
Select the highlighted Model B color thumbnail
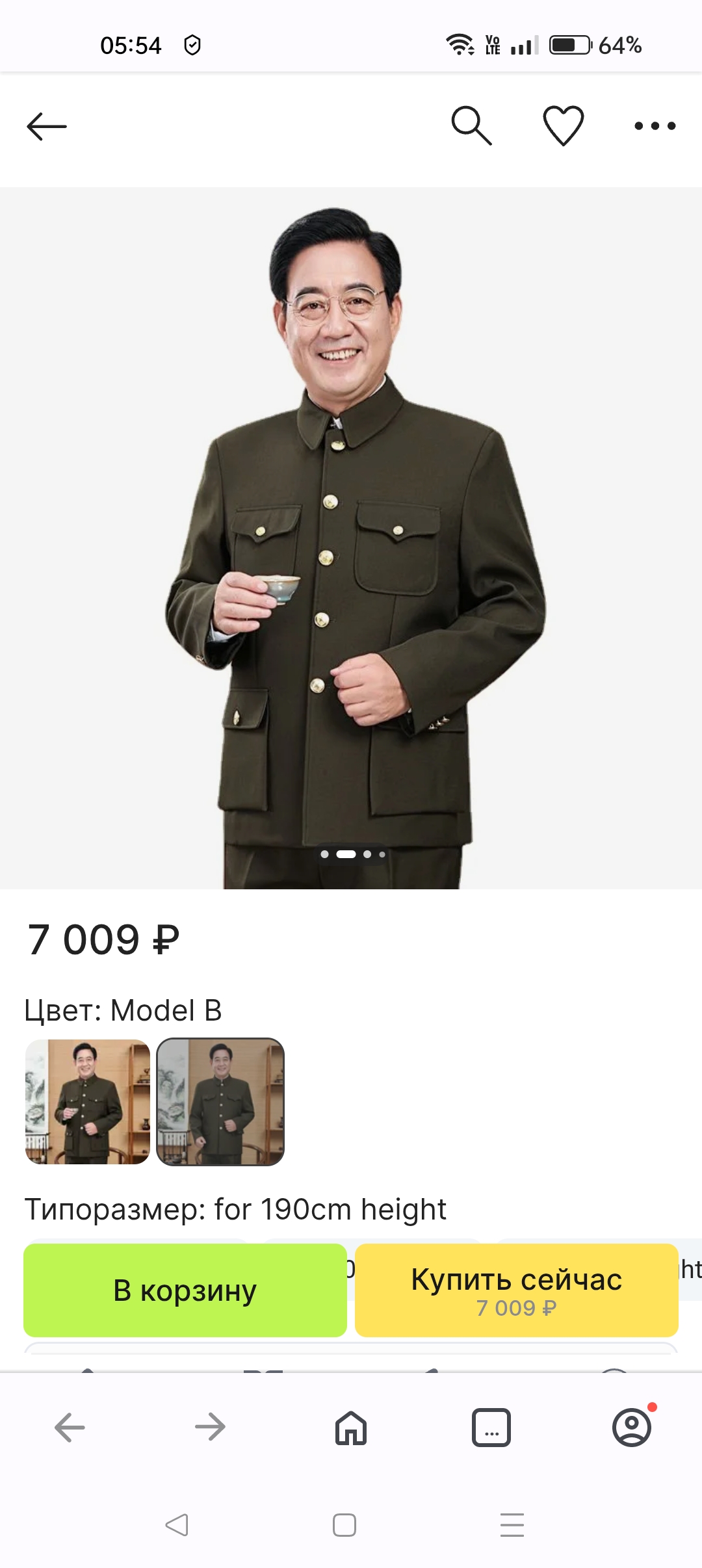tap(220, 1102)
